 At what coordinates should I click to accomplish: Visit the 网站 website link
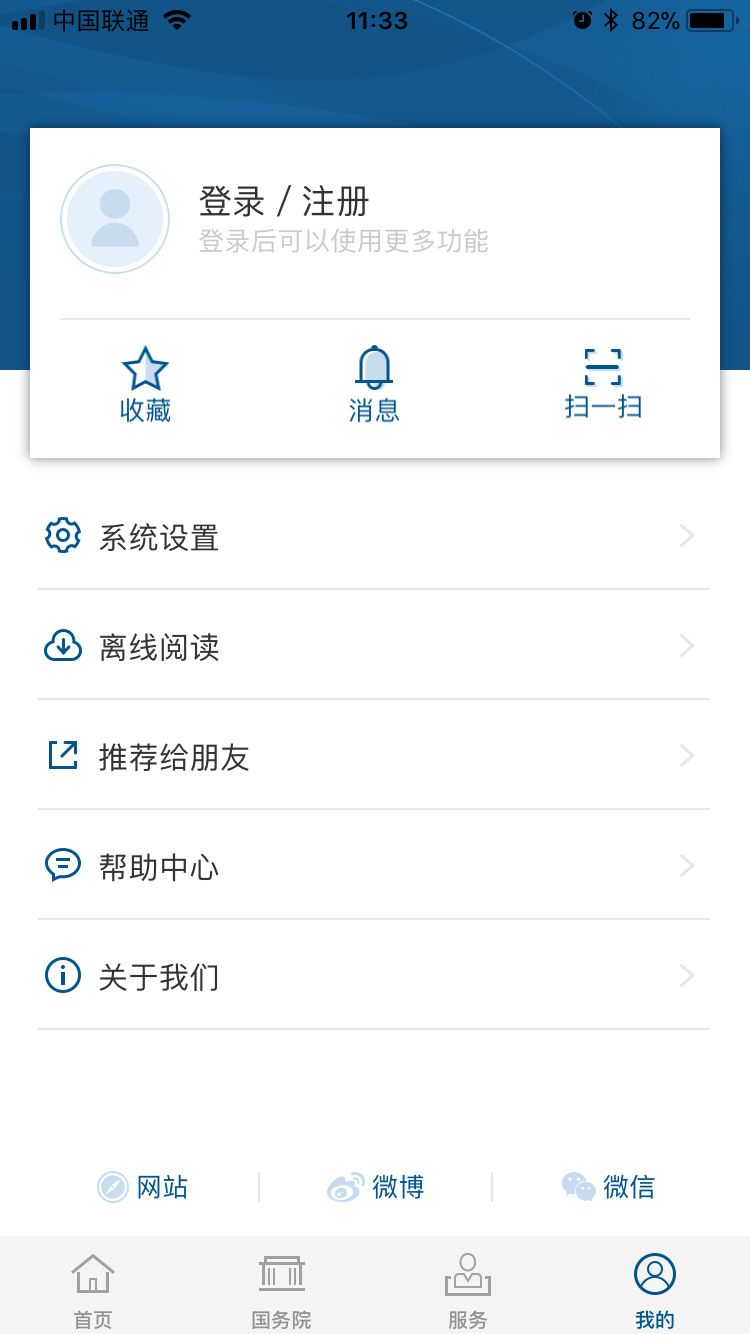point(143,1187)
